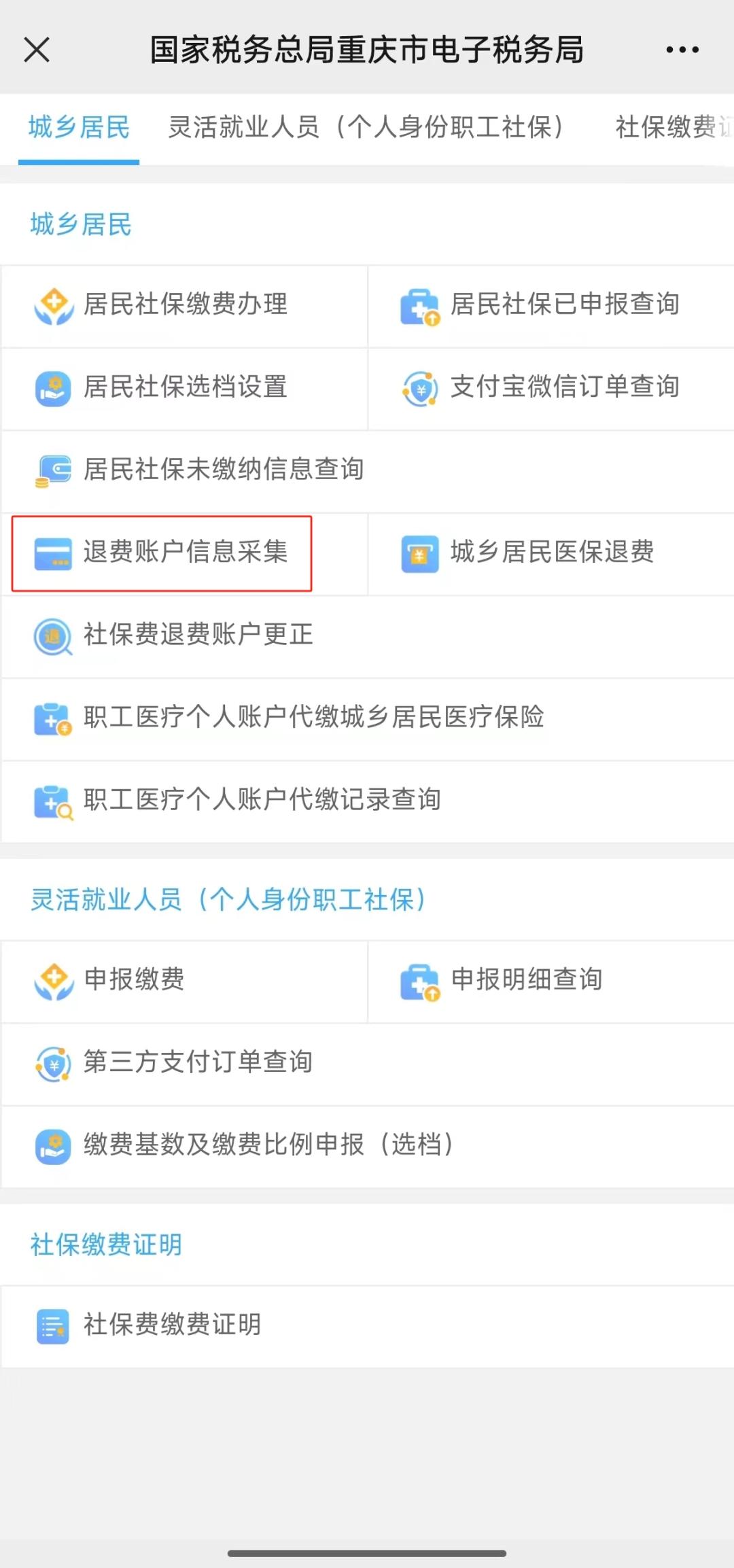Select the 城乡居民 top tab
The image size is (734, 1568).
[79, 127]
